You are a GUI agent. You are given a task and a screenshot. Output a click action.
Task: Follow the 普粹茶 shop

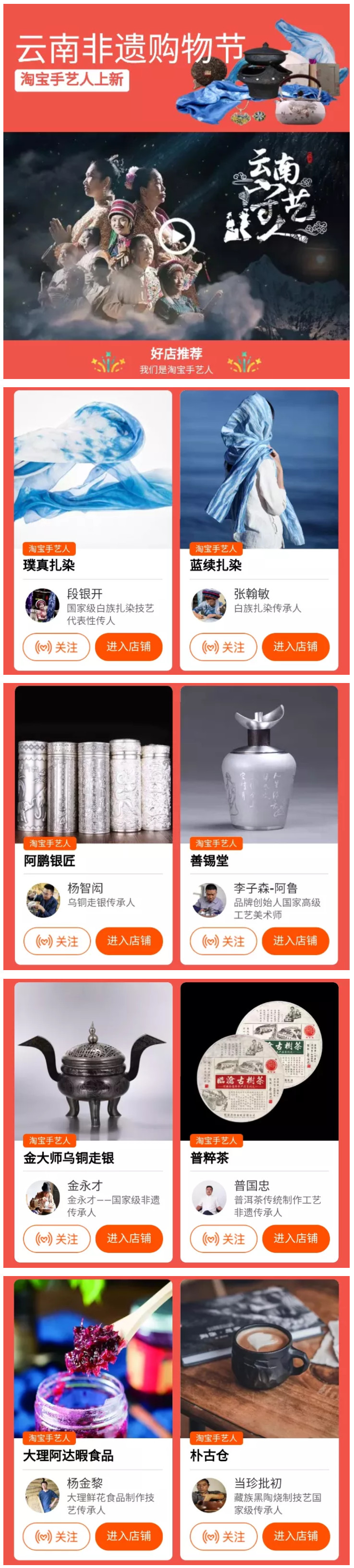coord(222,1239)
